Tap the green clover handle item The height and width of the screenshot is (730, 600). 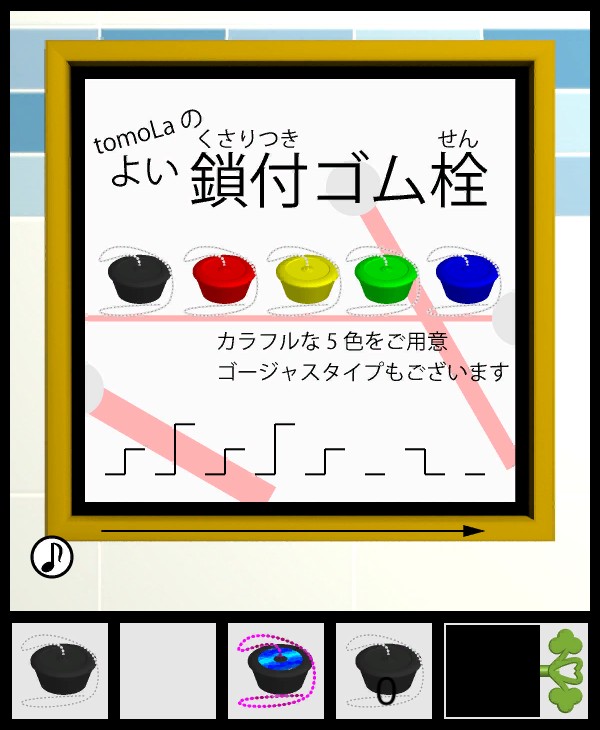tap(565, 671)
